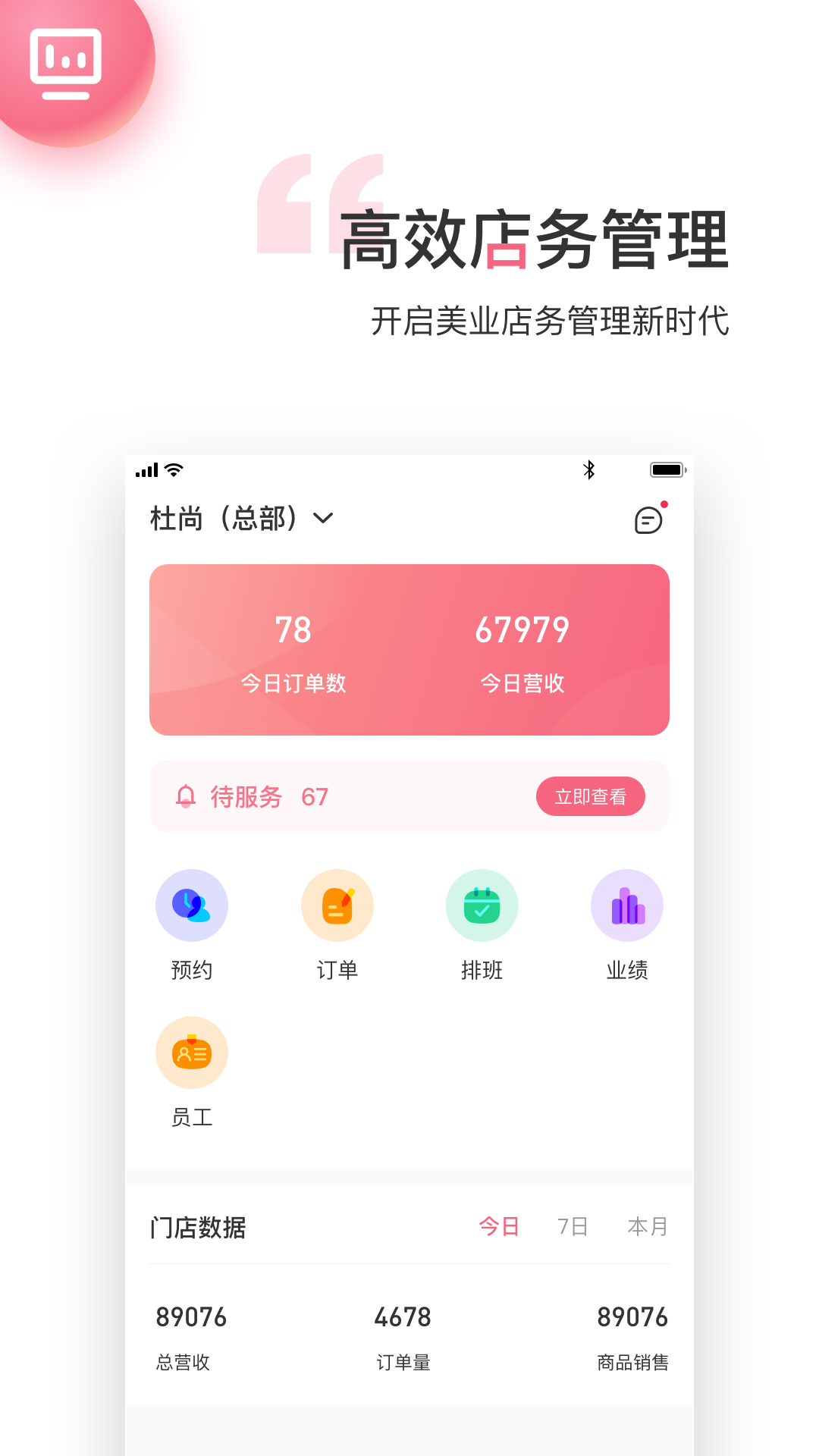
Task: Select the 订单 (orders) icon
Action: click(337, 905)
